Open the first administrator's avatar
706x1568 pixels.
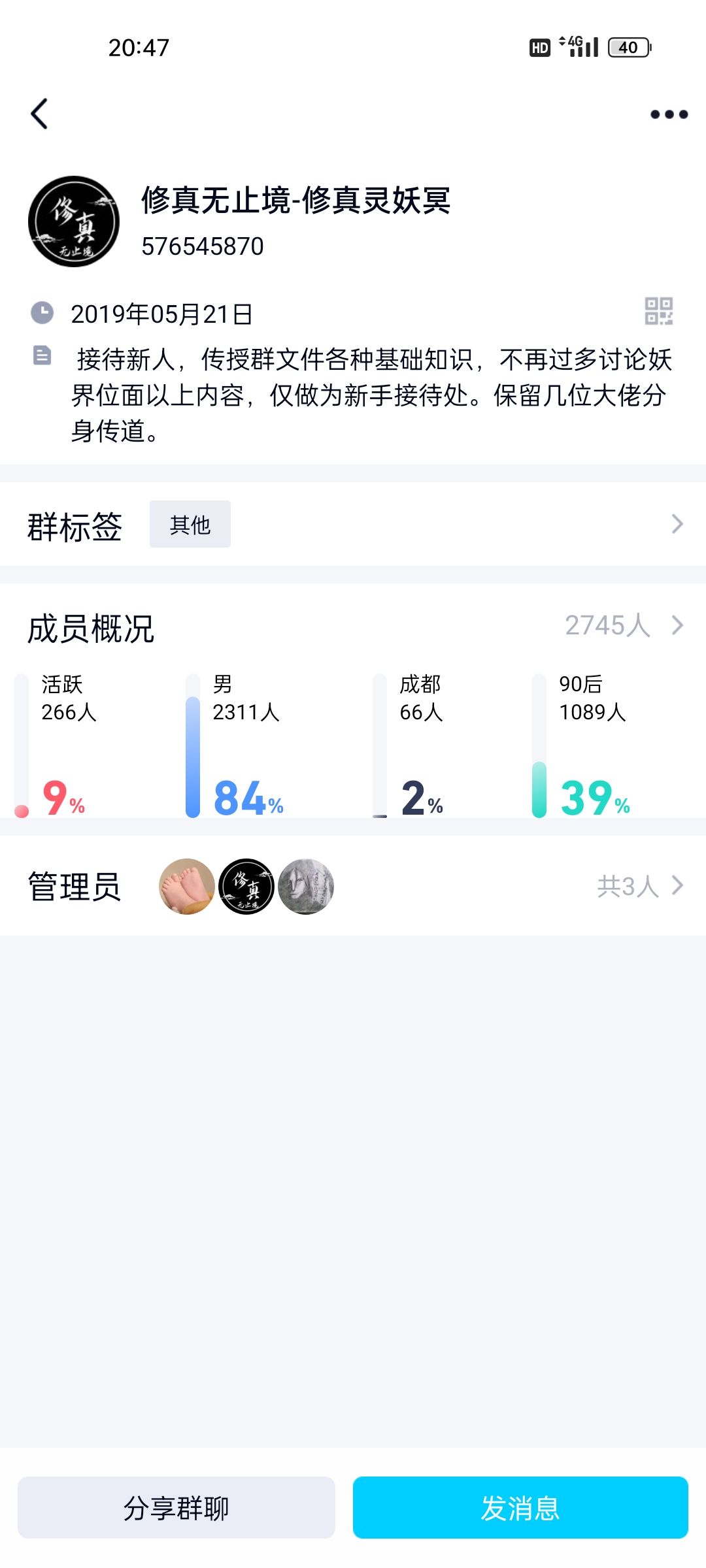[x=186, y=887]
